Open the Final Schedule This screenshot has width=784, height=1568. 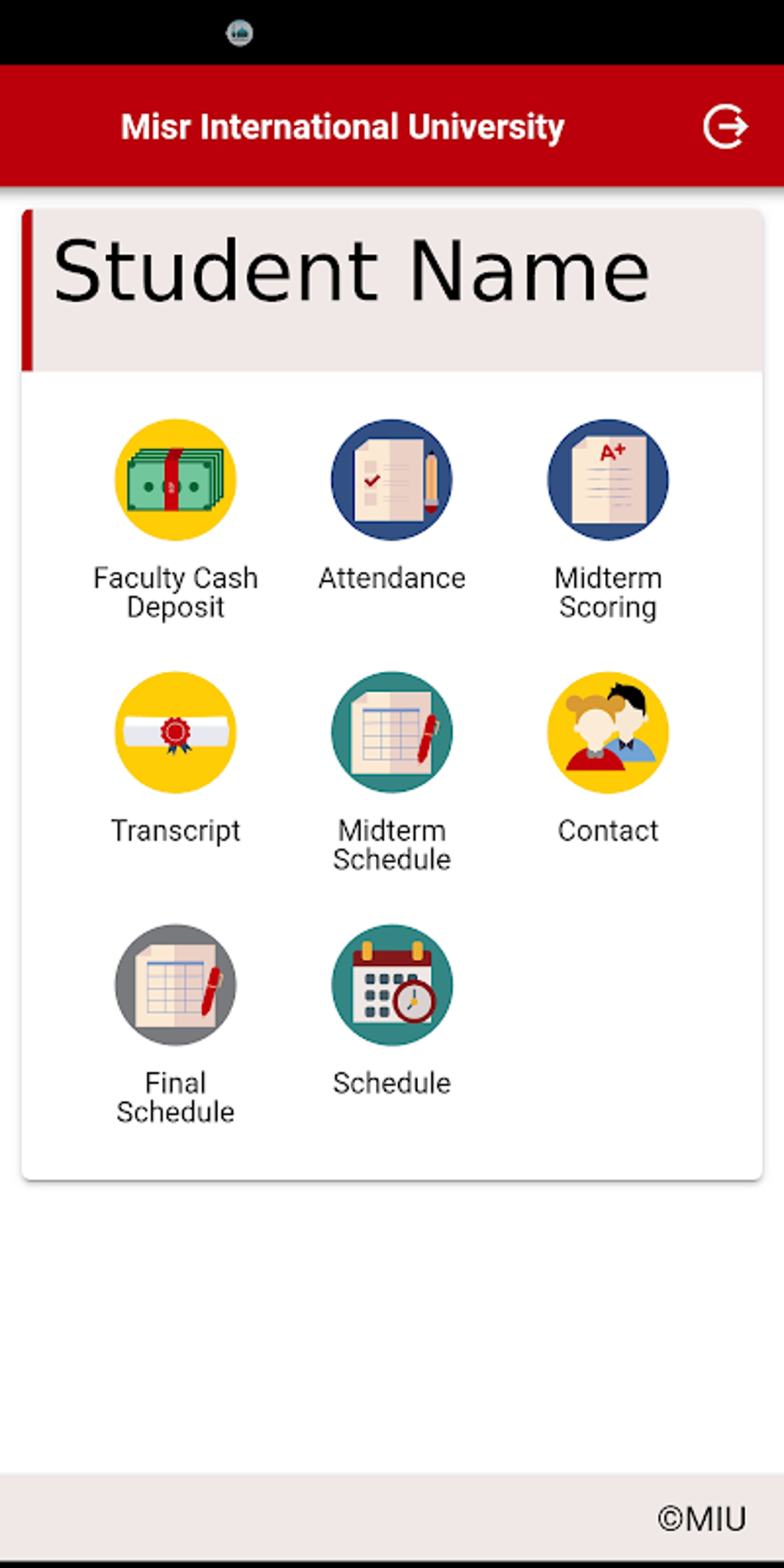(x=175, y=985)
